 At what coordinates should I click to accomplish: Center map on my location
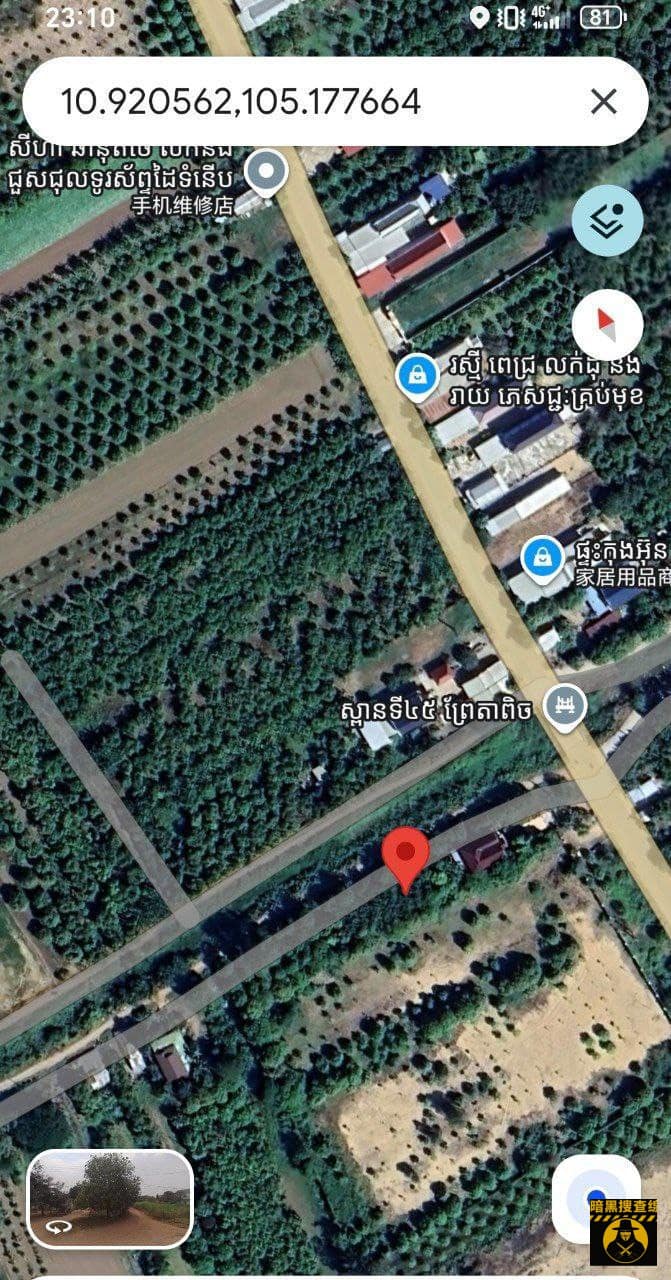click(595, 1200)
